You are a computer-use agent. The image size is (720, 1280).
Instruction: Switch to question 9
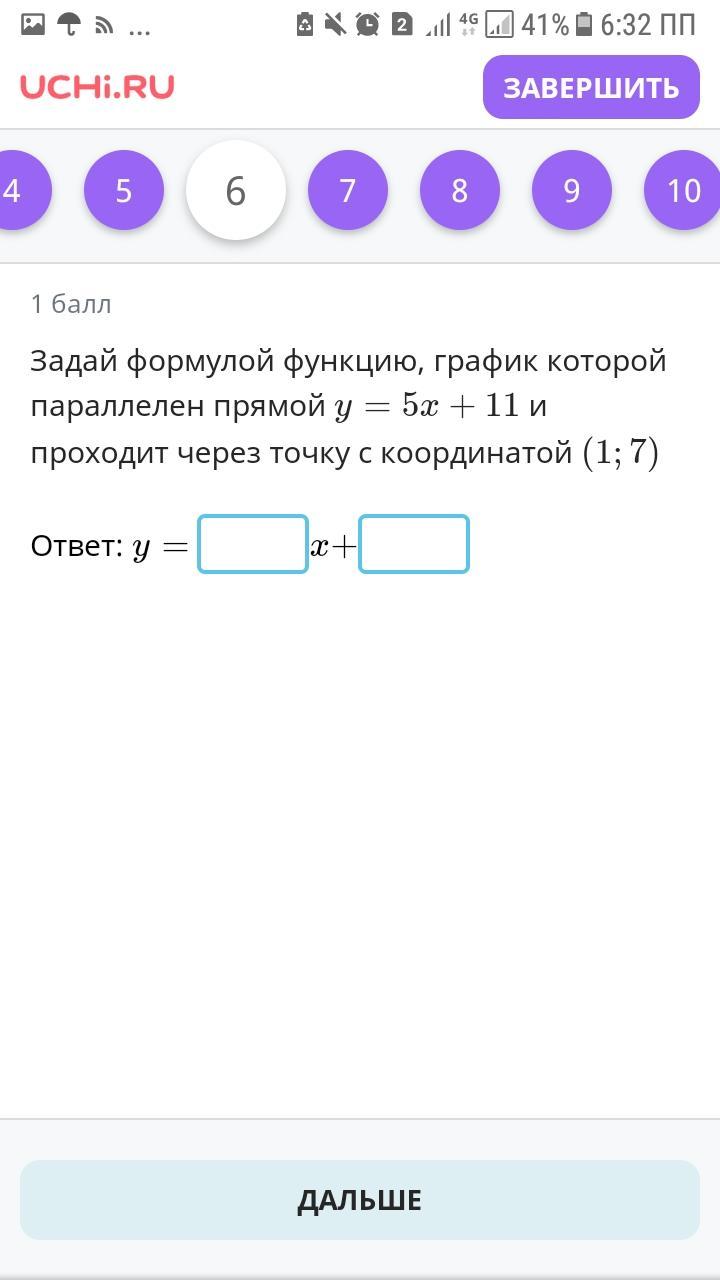[x=572, y=190]
